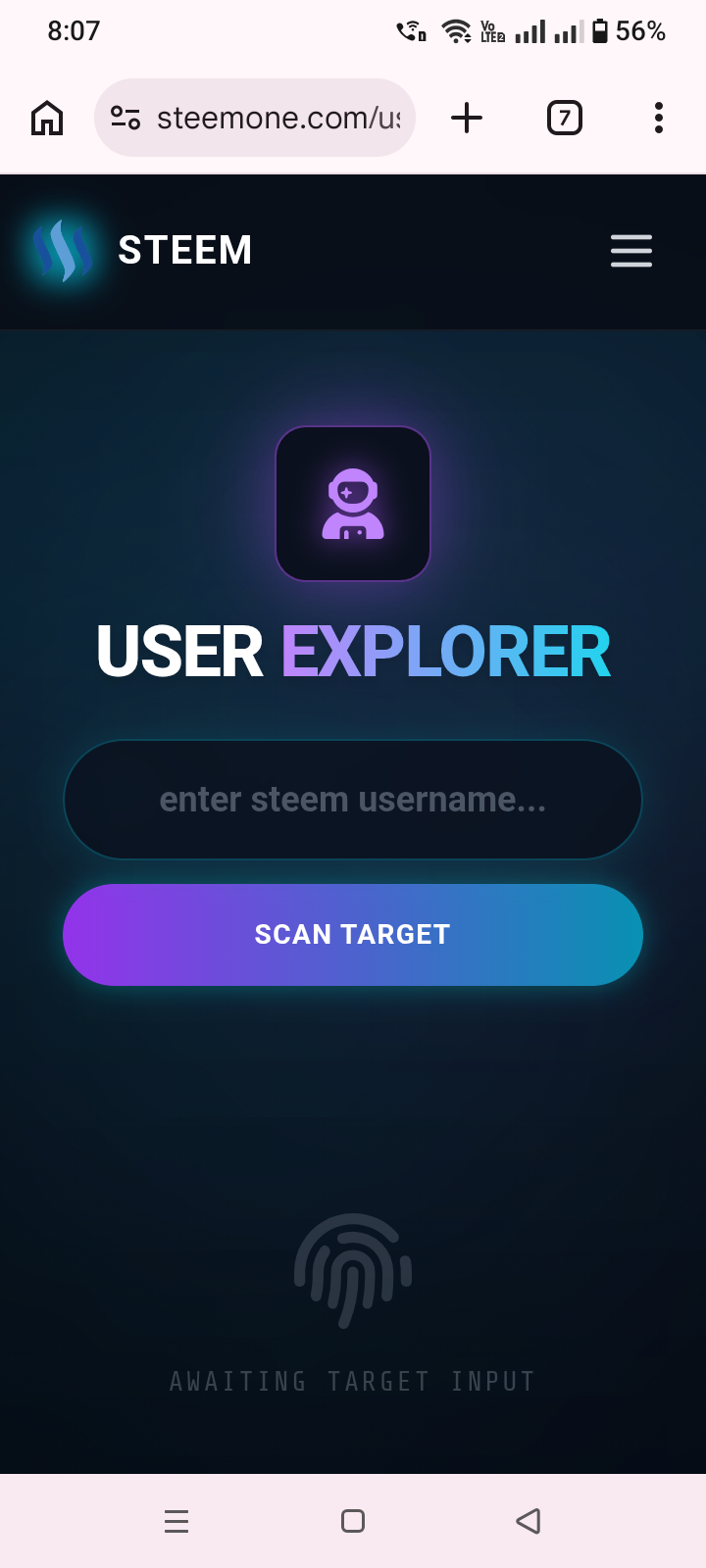Open the tab switcher showing 7 tabs
The height and width of the screenshot is (1568, 706).
pyautogui.click(x=564, y=118)
